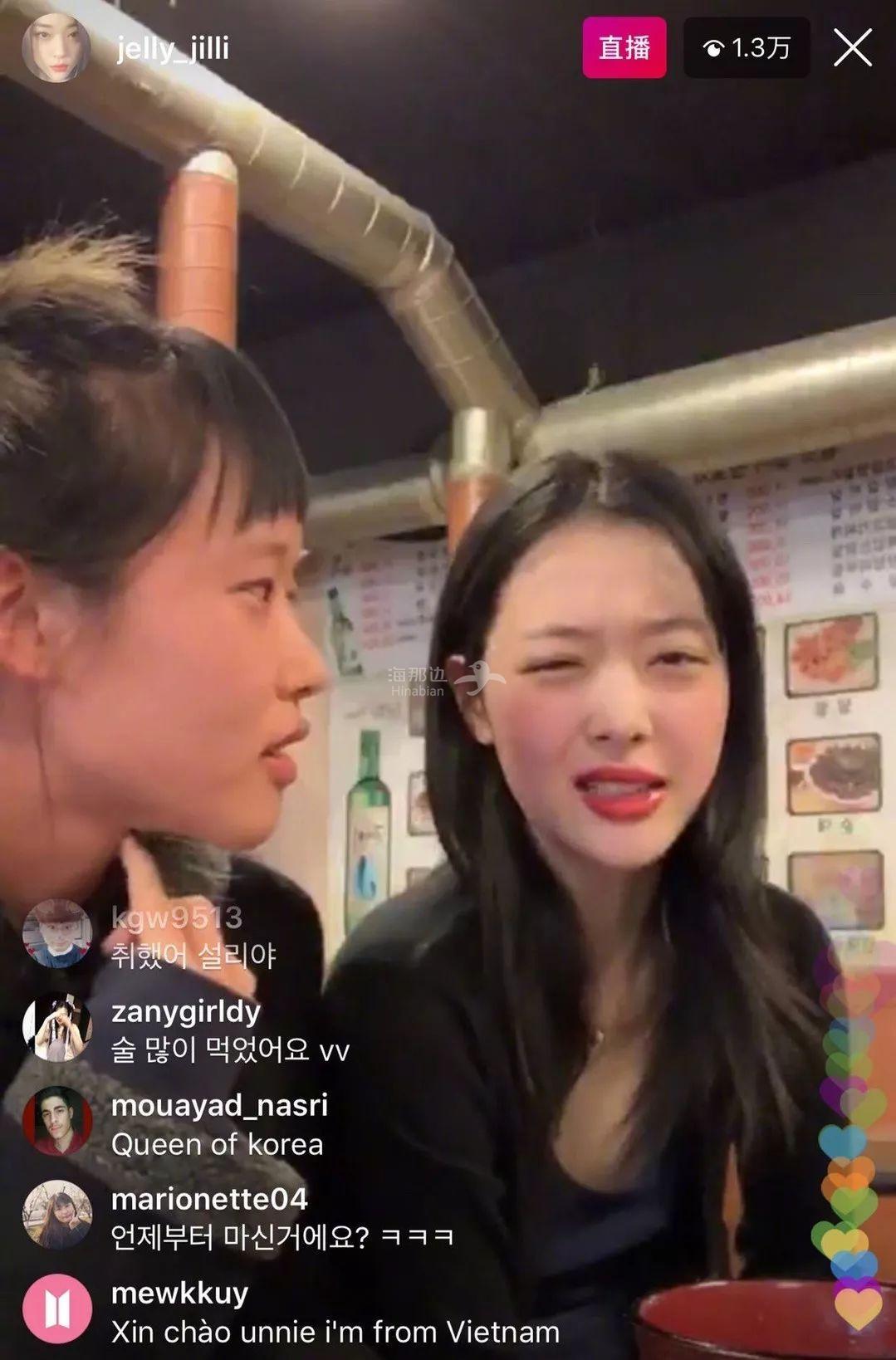Open commenter mewkkuy's profile
The height and width of the screenshot is (1360, 896).
tap(56, 1309)
